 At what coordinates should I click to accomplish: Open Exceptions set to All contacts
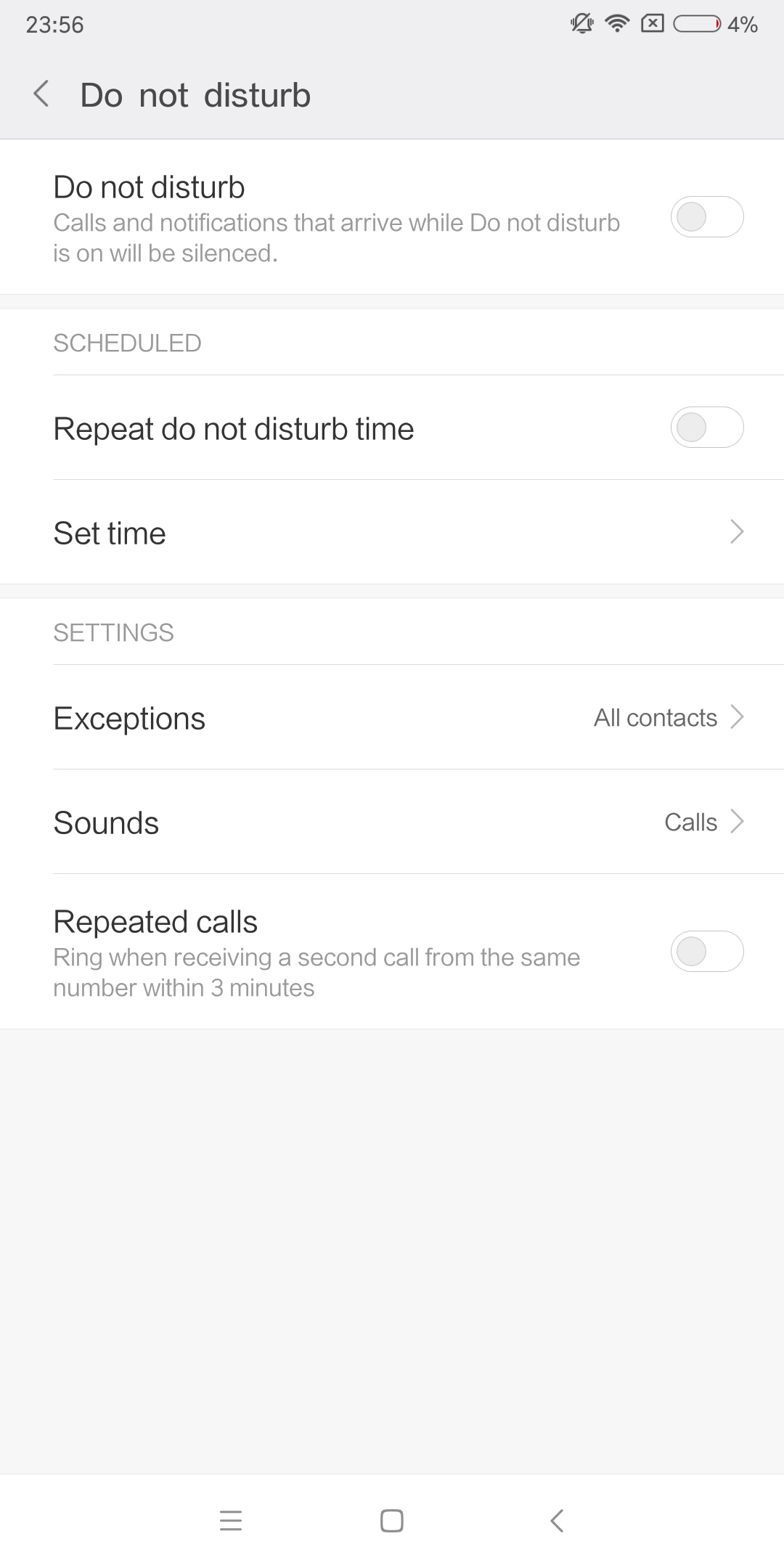[392, 717]
